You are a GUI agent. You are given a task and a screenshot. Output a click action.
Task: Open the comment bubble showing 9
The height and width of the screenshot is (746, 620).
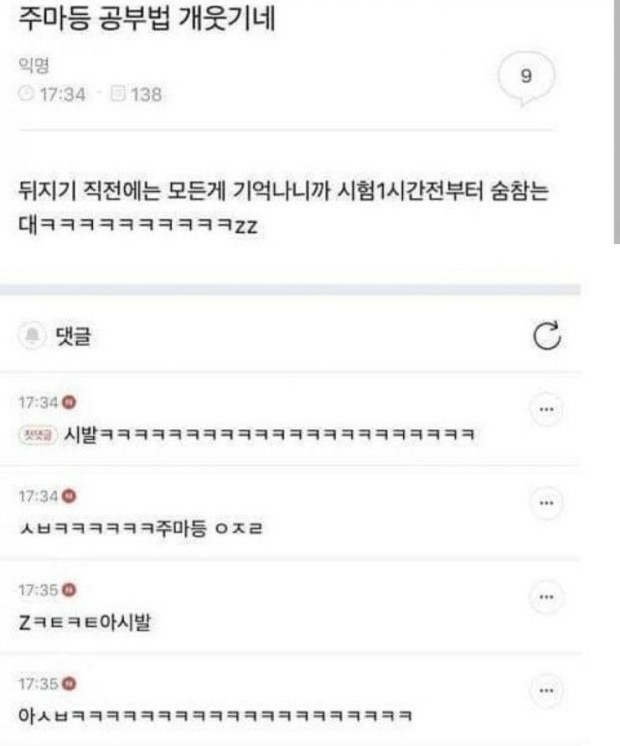click(525, 76)
